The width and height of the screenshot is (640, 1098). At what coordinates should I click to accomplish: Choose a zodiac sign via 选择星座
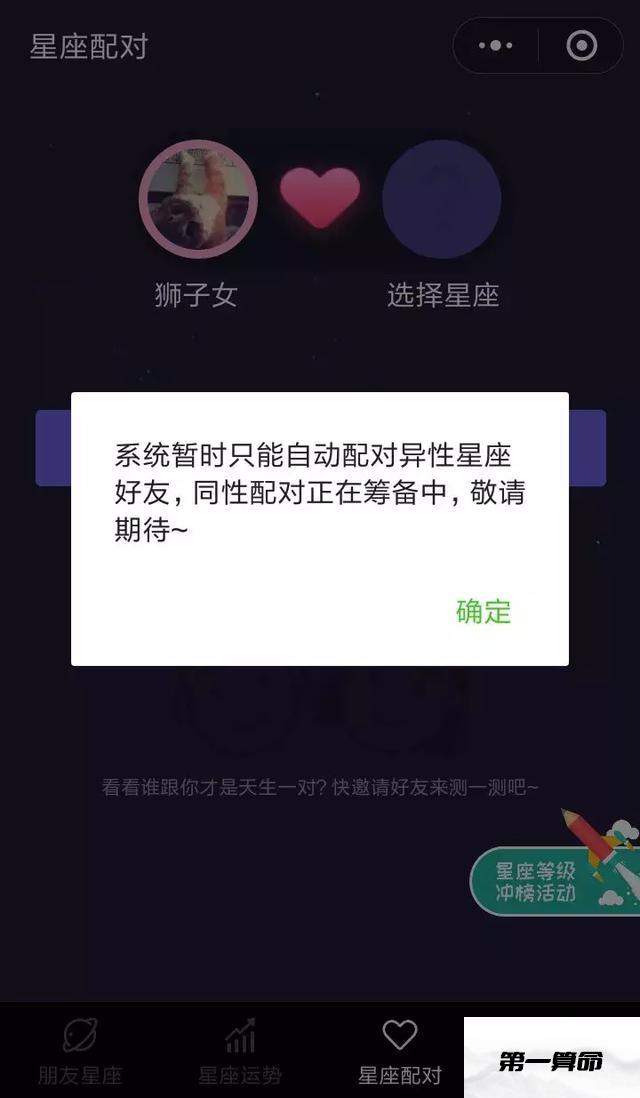(x=442, y=200)
